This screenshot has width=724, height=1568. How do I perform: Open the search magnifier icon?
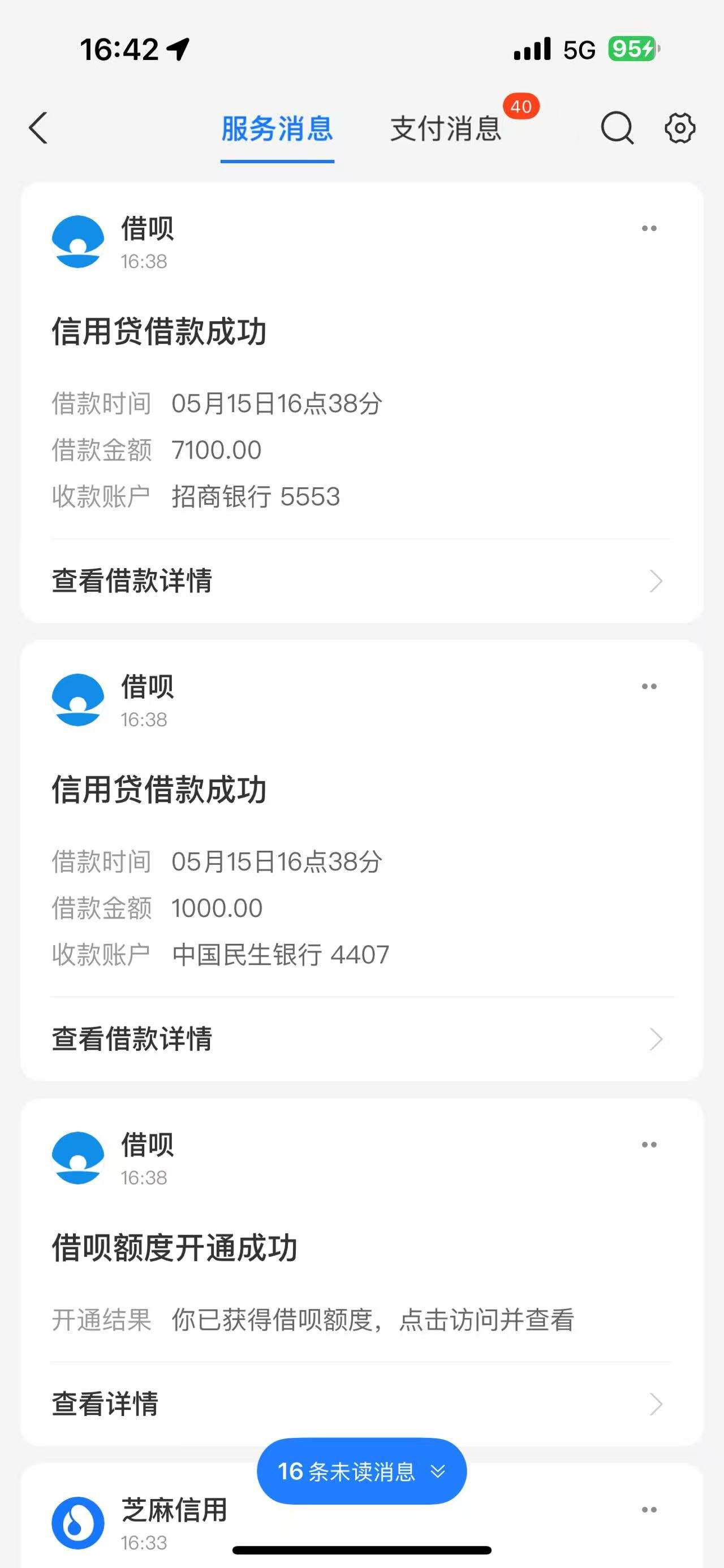tap(618, 128)
